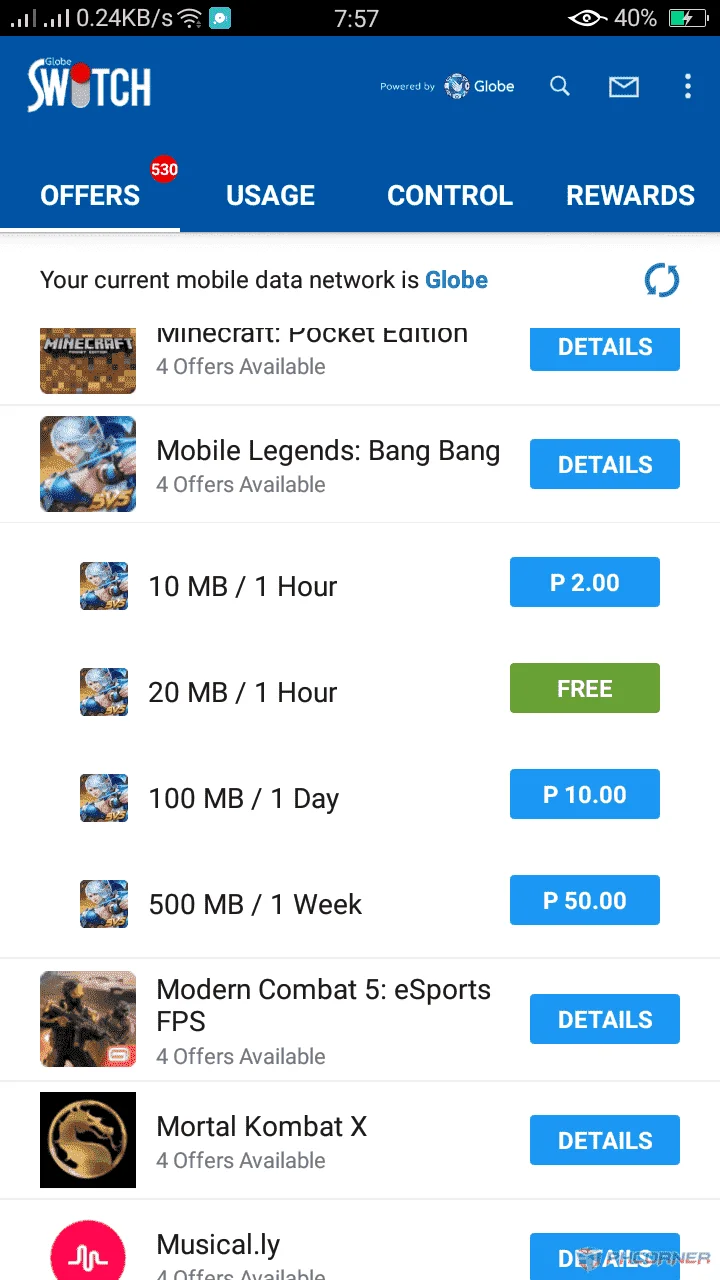This screenshot has width=720, height=1280.
Task: Refresh the mobile data network status
Action: [661, 280]
